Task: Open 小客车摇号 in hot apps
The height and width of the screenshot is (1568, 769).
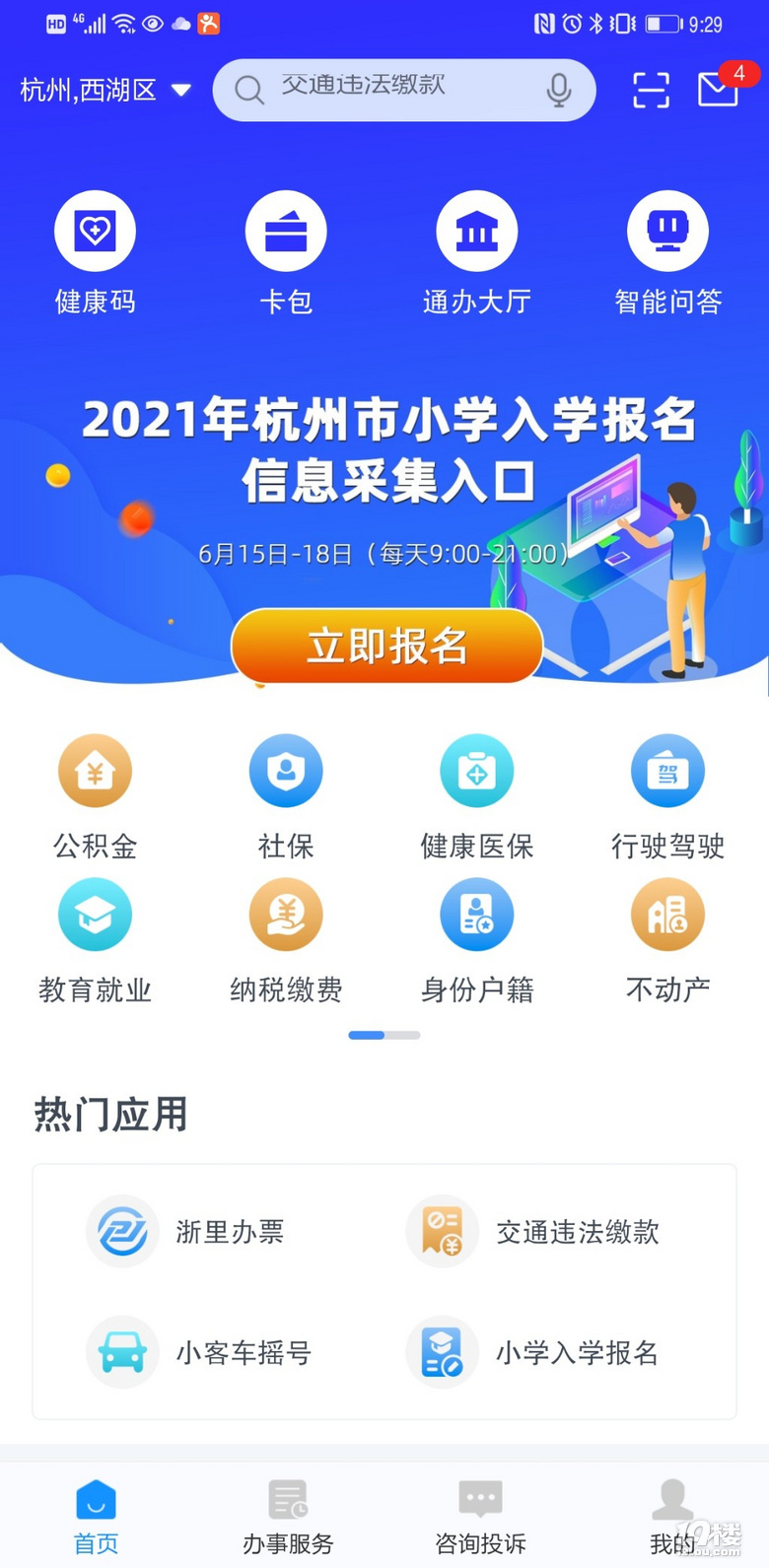Action: [197, 1352]
